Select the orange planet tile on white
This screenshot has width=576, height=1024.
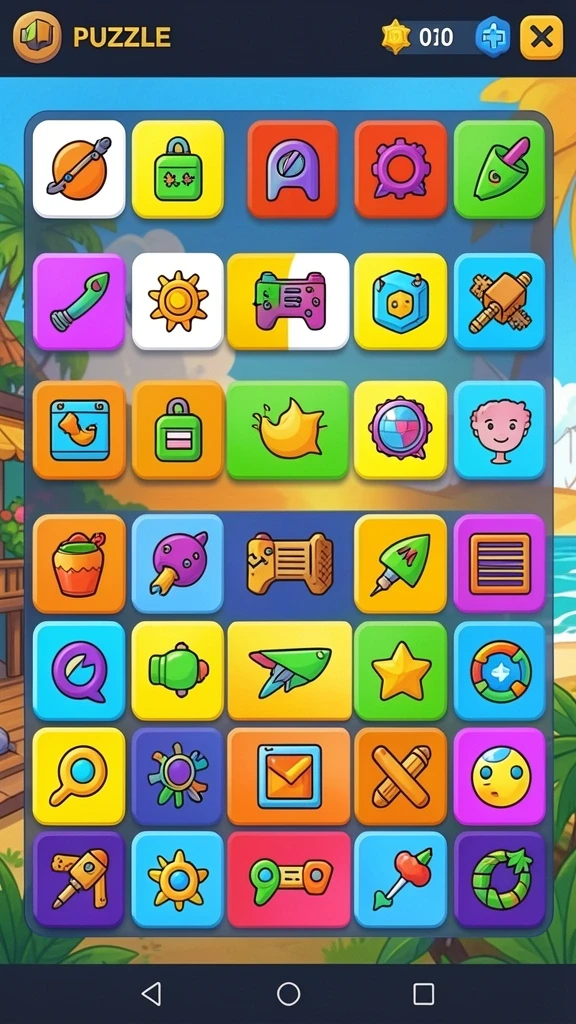[x=79, y=168]
